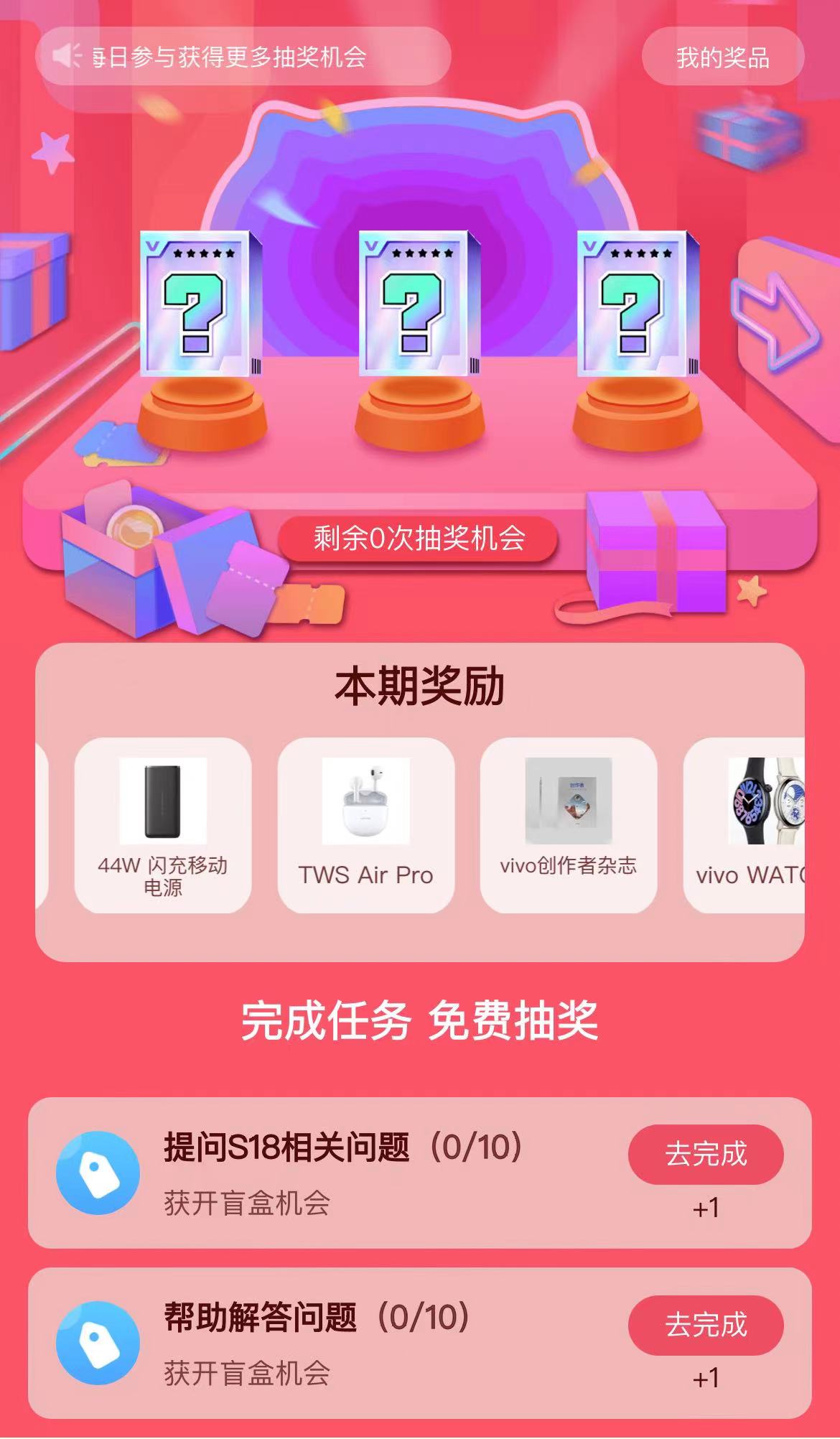The width and height of the screenshot is (840, 1439).
Task: Tap the right mystery blind box card
Action: pyautogui.click(x=637, y=304)
